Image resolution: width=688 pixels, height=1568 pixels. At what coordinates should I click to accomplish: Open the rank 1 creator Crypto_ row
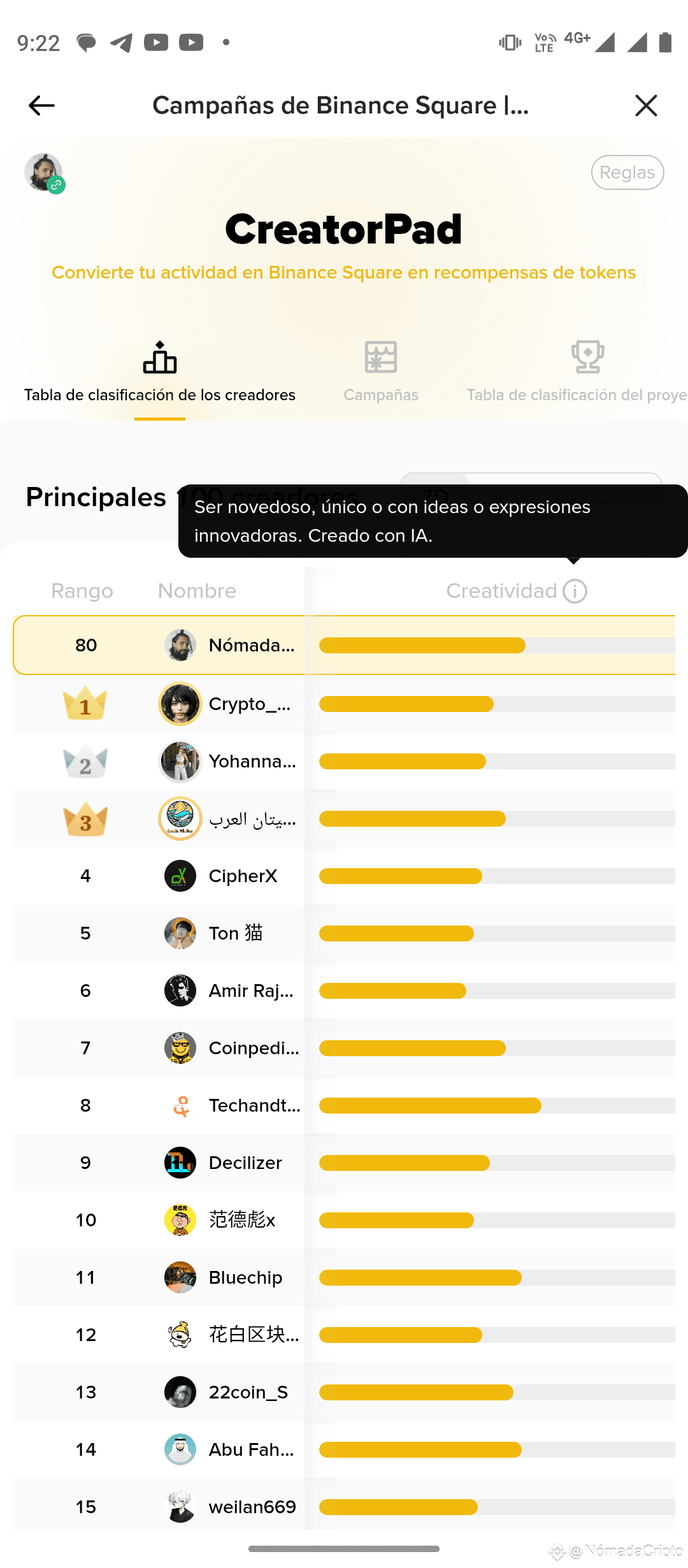click(344, 704)
